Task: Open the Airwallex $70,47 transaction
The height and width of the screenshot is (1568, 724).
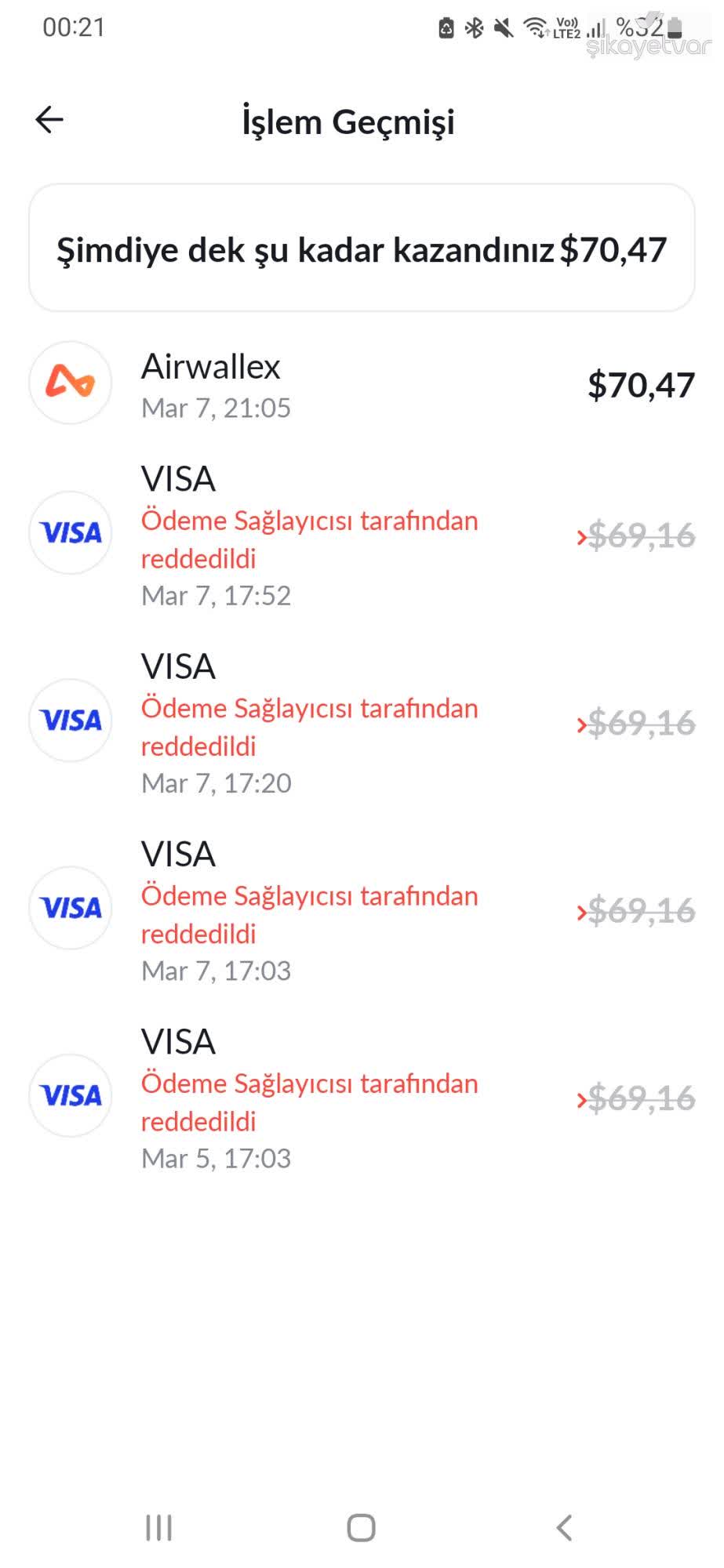Action: (x=361, y=383)
